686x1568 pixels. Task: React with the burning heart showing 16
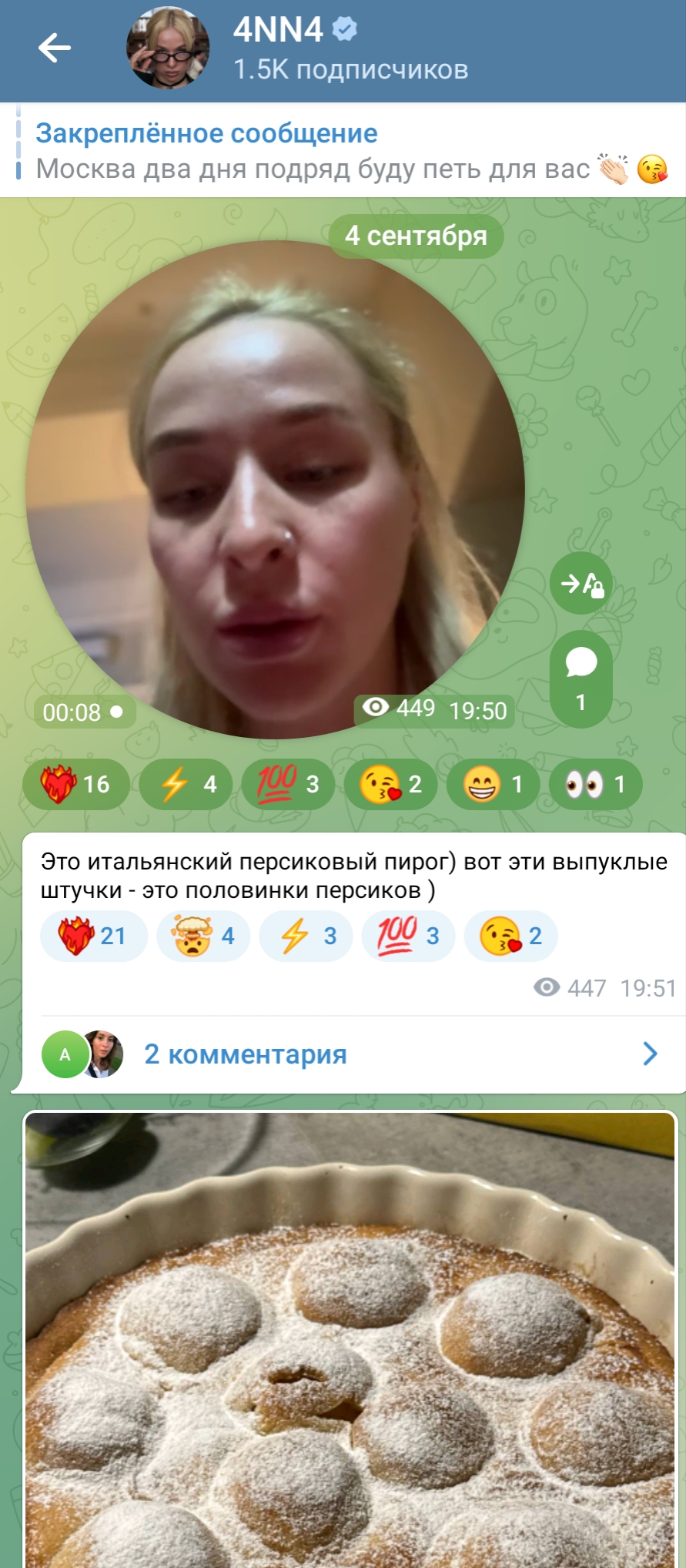pyautogui.click(x=76, y=784)
